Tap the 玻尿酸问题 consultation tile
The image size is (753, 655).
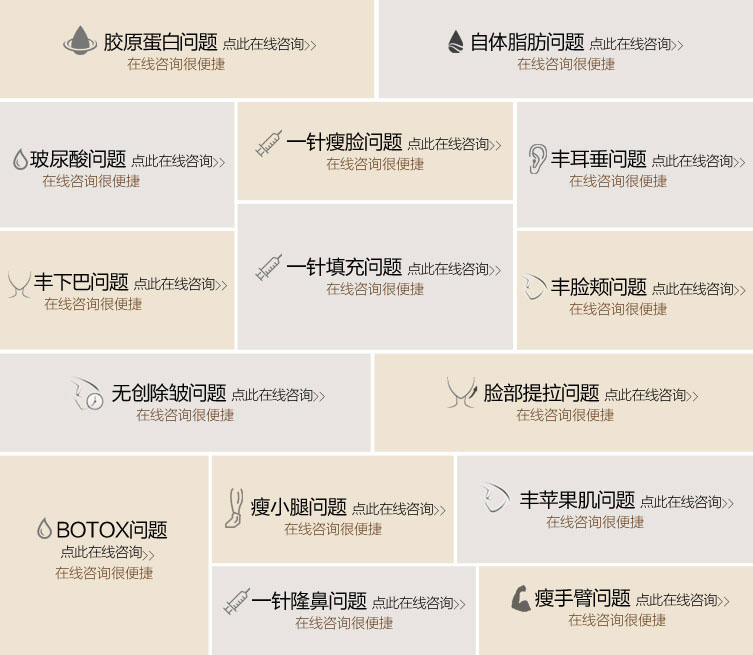tap(117, 164)
